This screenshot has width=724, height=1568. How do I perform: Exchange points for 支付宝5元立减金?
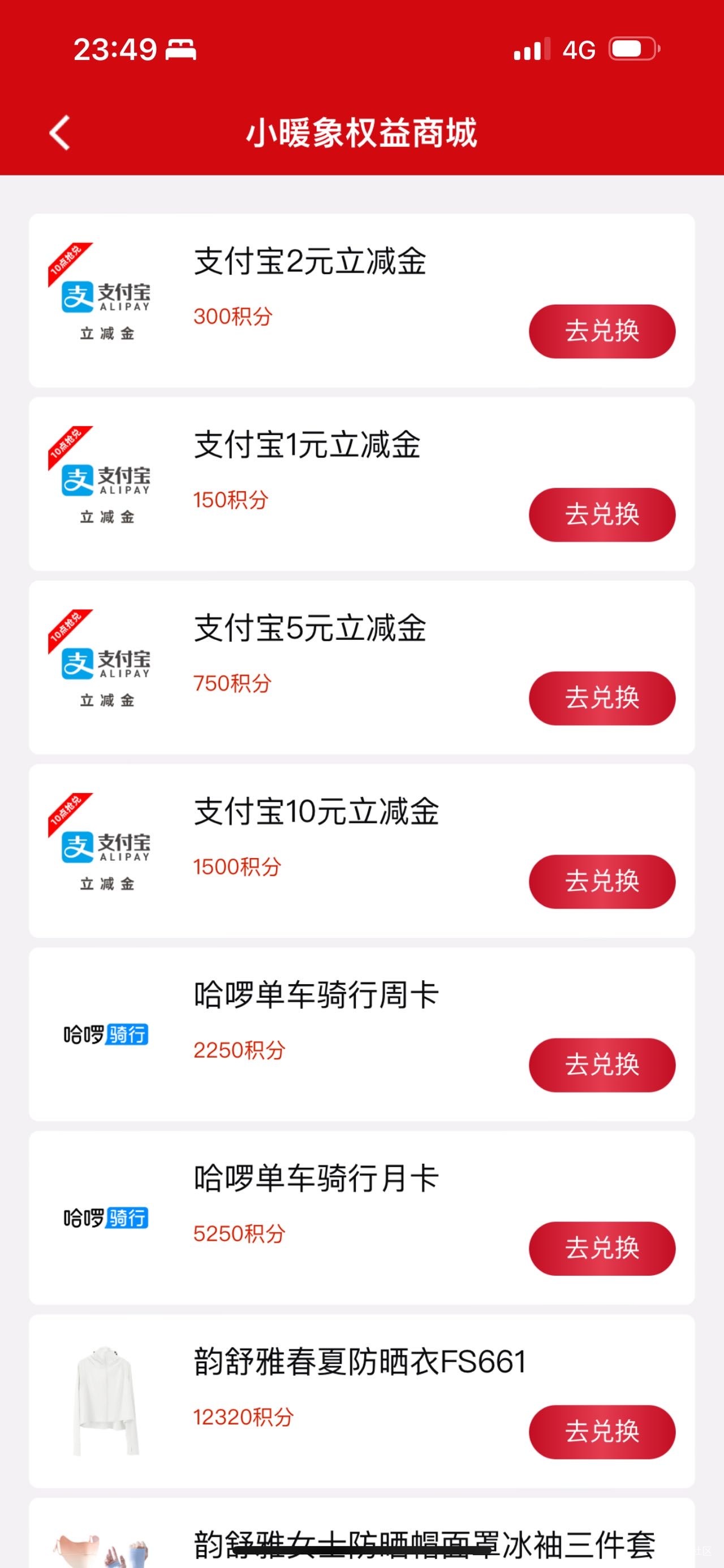pos(602,698)
